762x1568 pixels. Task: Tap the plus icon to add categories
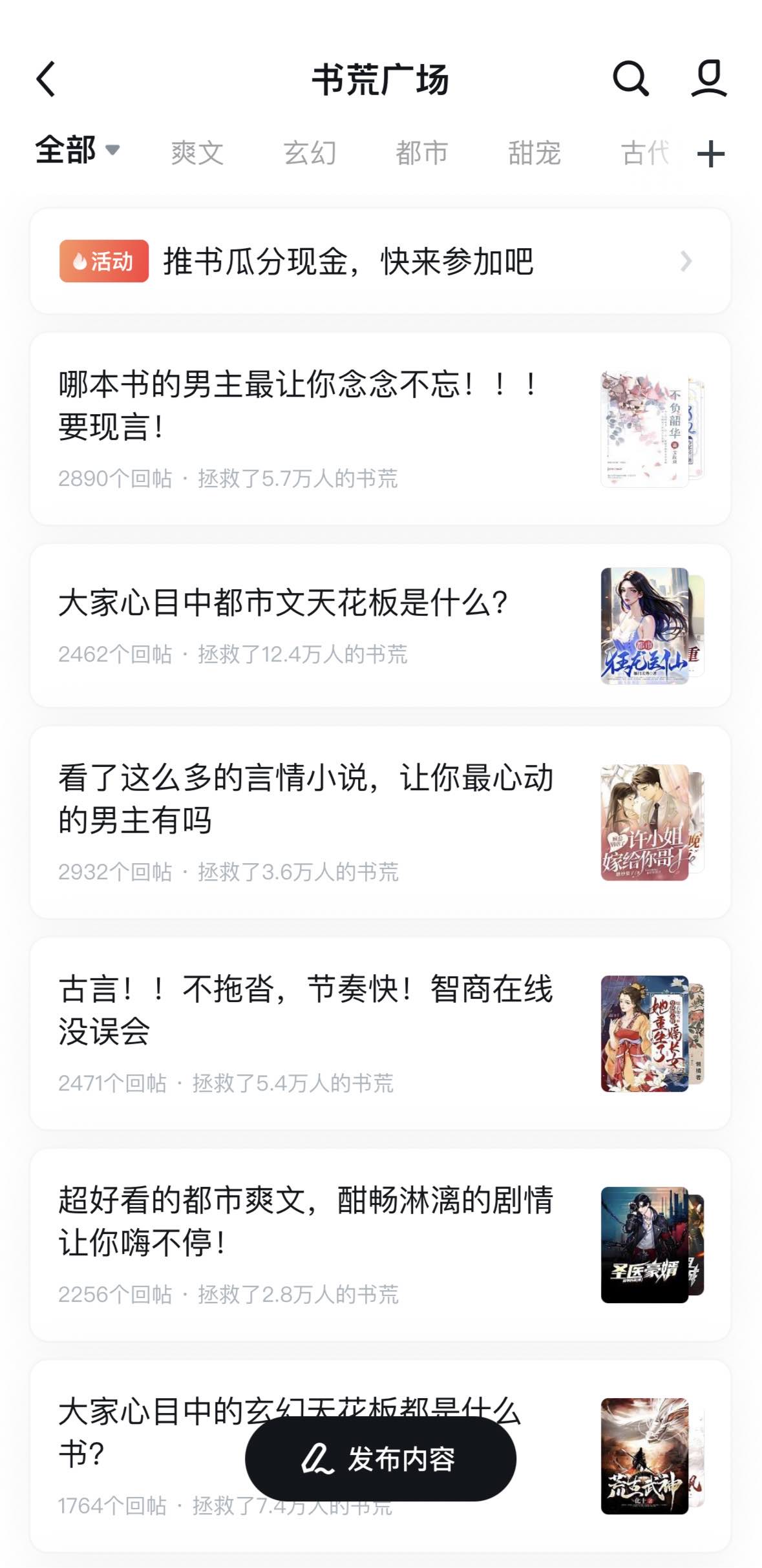pyautogui.click(x=710, y=154)
